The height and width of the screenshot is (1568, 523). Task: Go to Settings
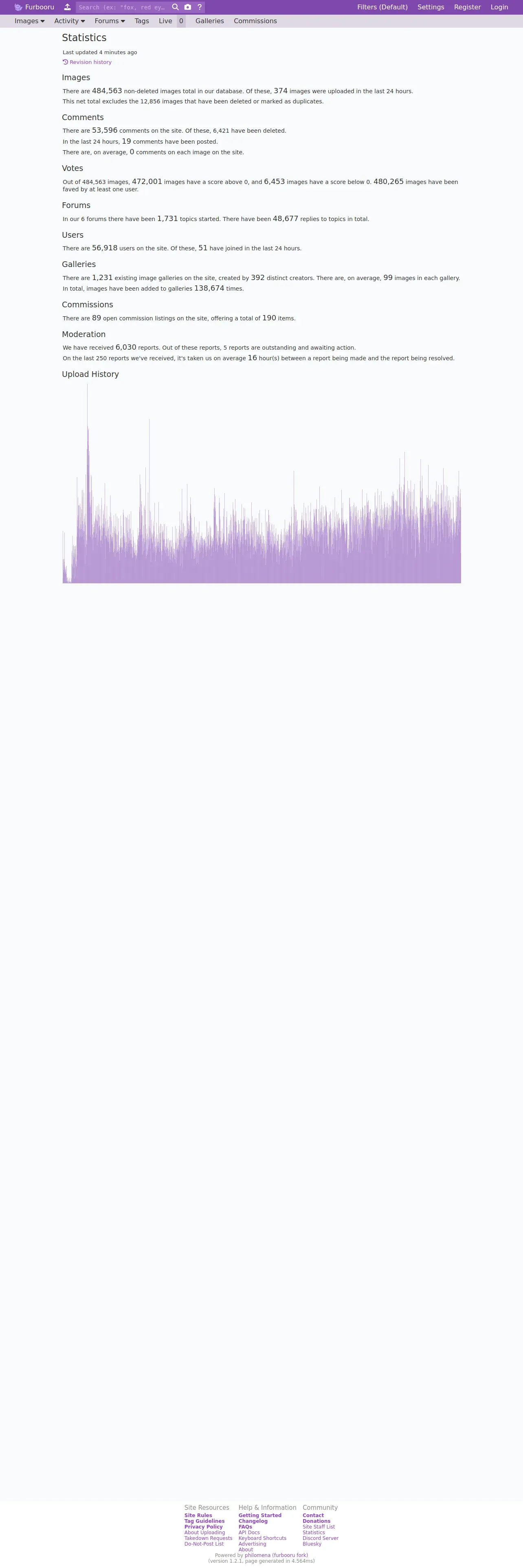pyautogui.click(x=431, y=7)
